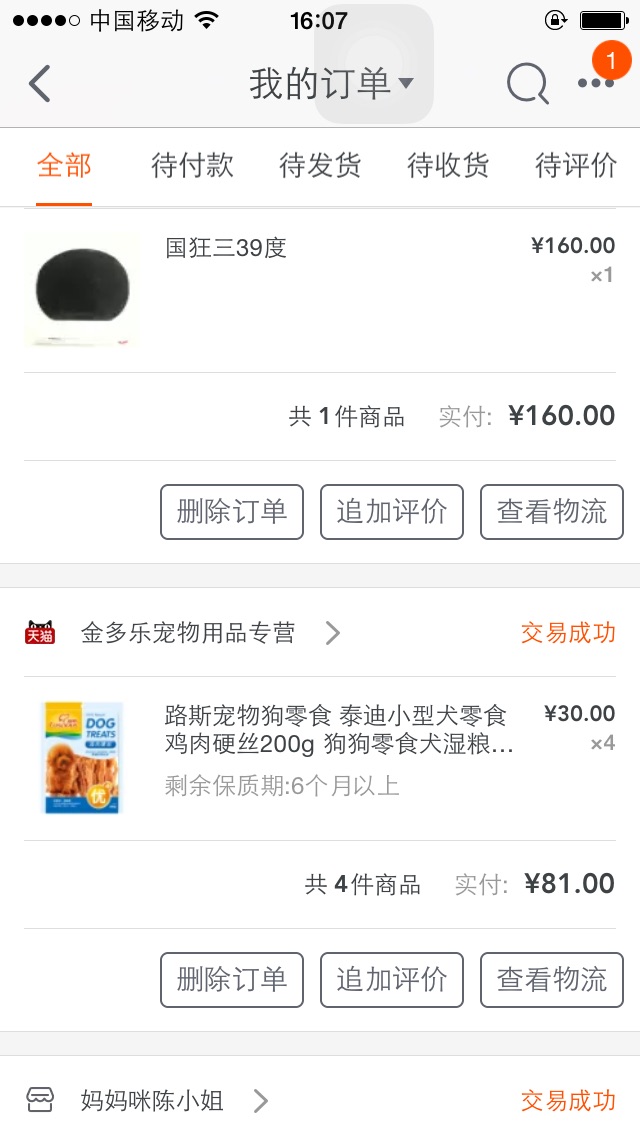Delete the ¥160.00 order
The image size is (640, 1136).
[232, 512]
